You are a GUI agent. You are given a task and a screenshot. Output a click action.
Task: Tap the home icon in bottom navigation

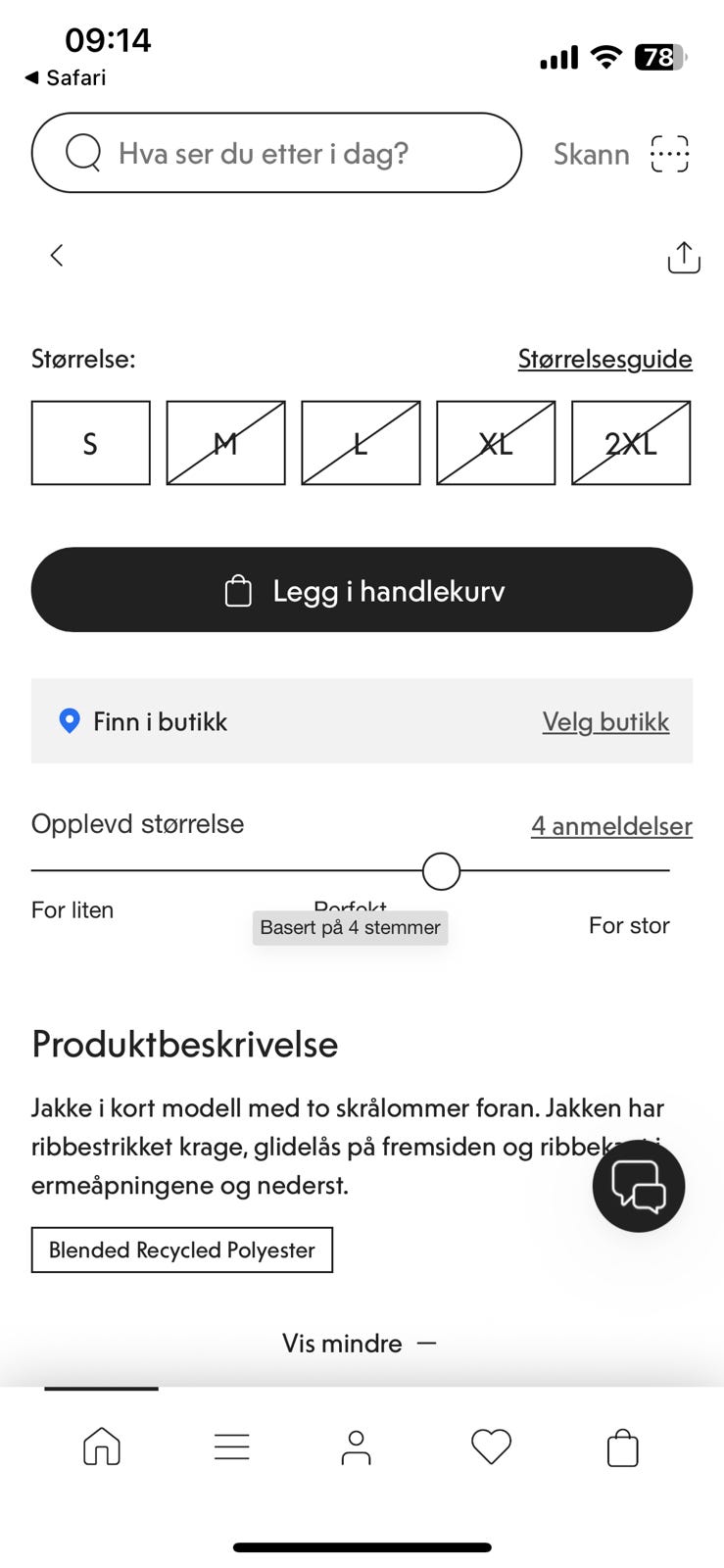click(x=101, y=1446)
